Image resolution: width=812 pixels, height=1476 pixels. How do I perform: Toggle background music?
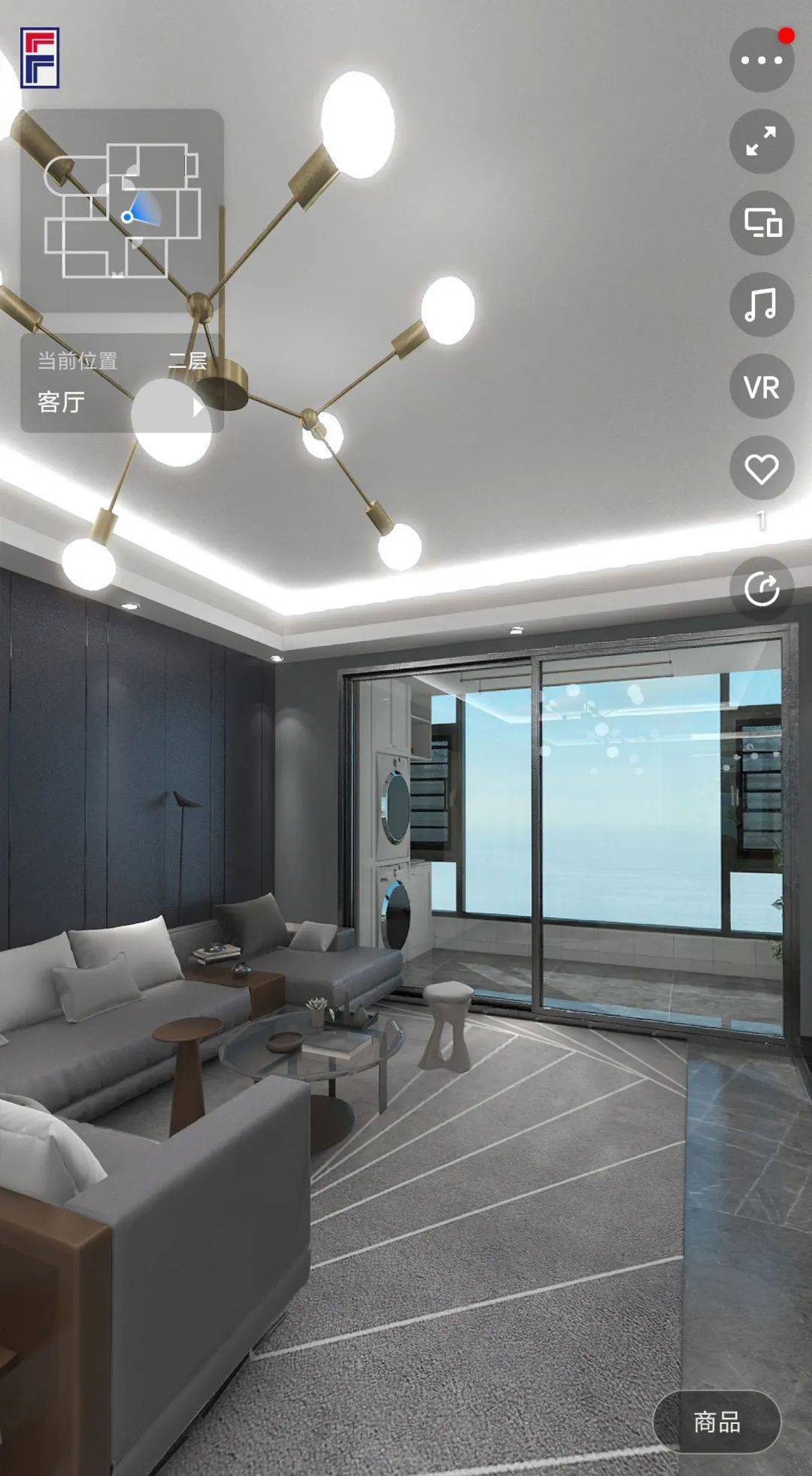tap(761, 305)
